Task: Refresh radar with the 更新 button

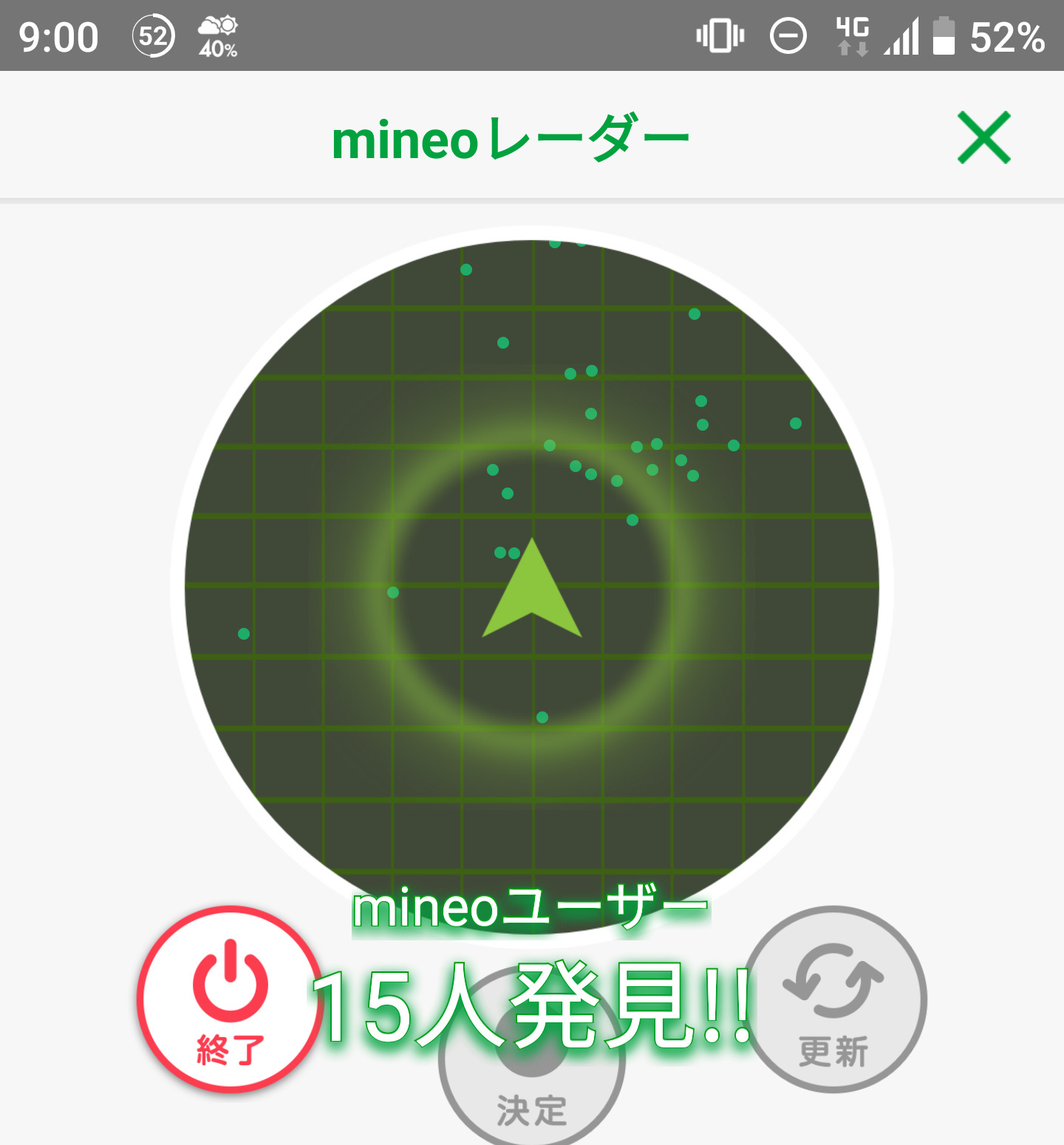Action: click(834, 1000)
